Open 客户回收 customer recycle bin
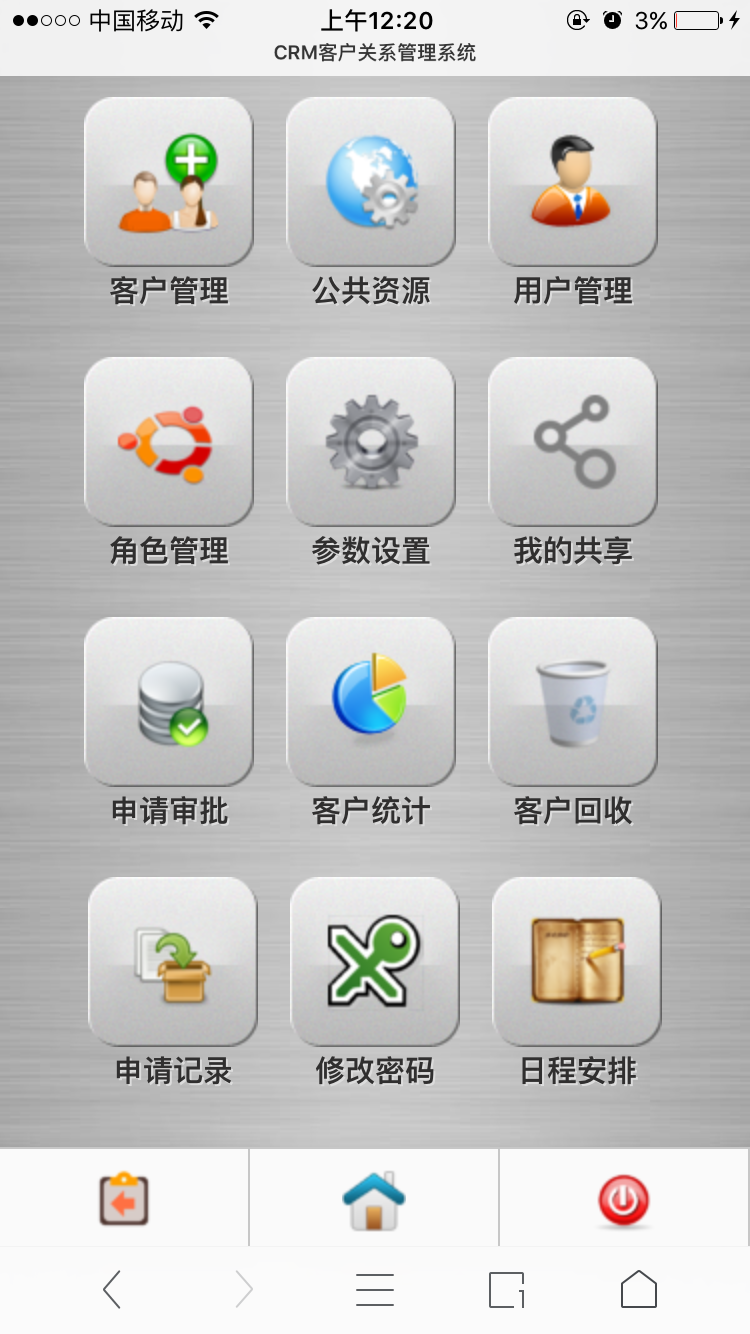This screenshot has height=1334, width=750. point(571,701)
